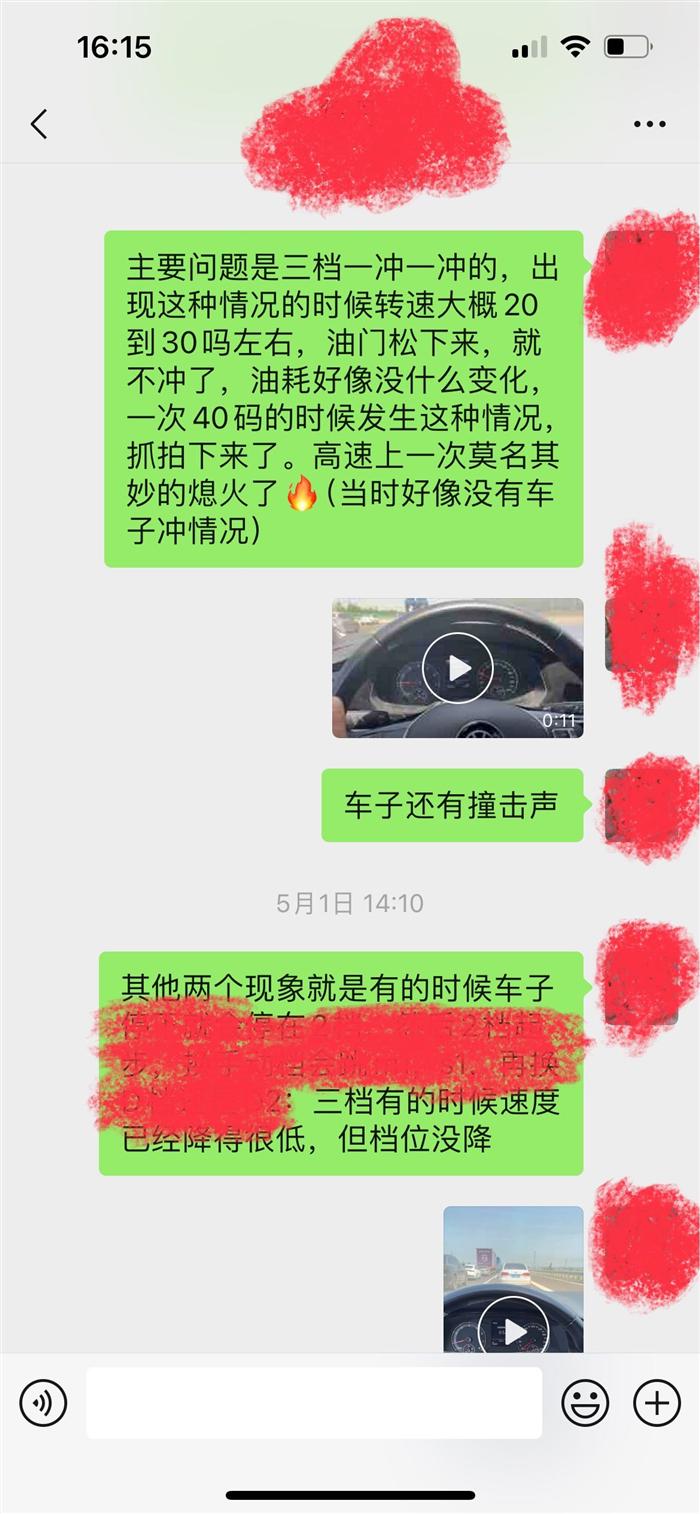Viewport: 700px width, 1514px height.
Task: Play the 0:11 dashboard video
Action: tap(457, 668)
